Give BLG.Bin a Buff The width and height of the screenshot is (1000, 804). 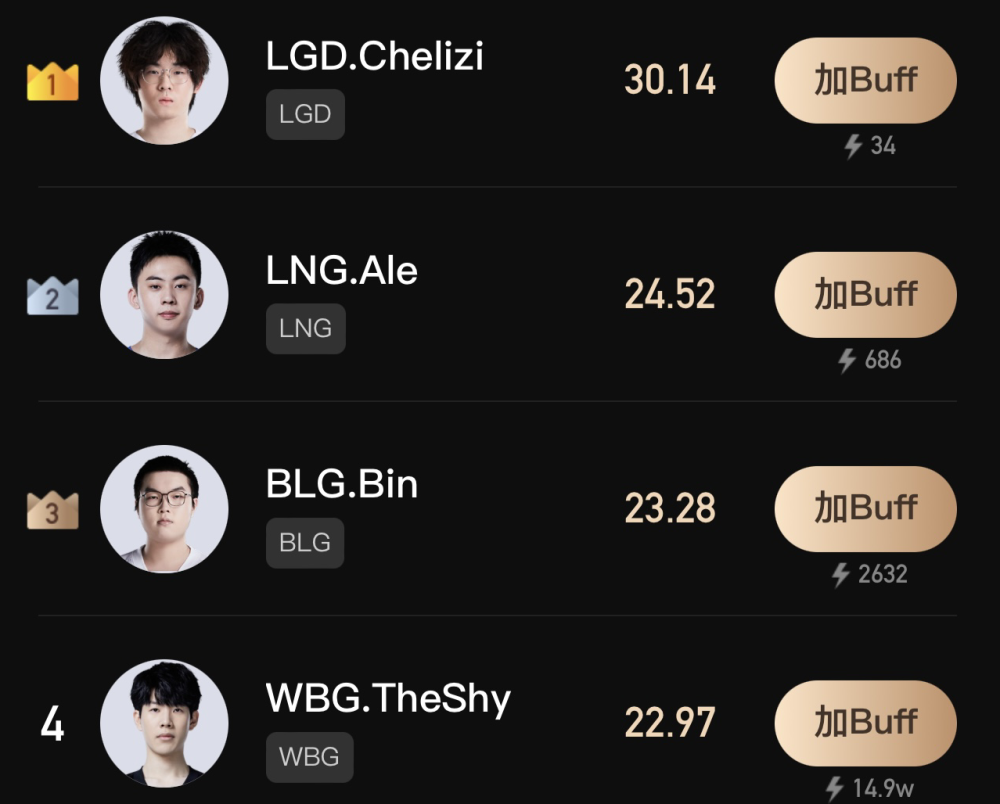click(x=865, y=508)
